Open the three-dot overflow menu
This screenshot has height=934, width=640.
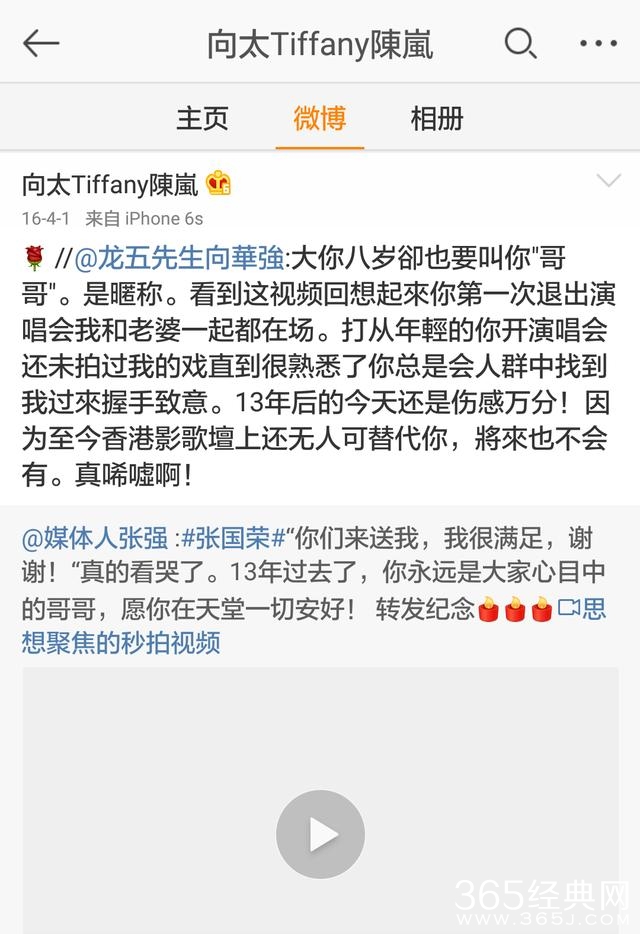(598, 43)
